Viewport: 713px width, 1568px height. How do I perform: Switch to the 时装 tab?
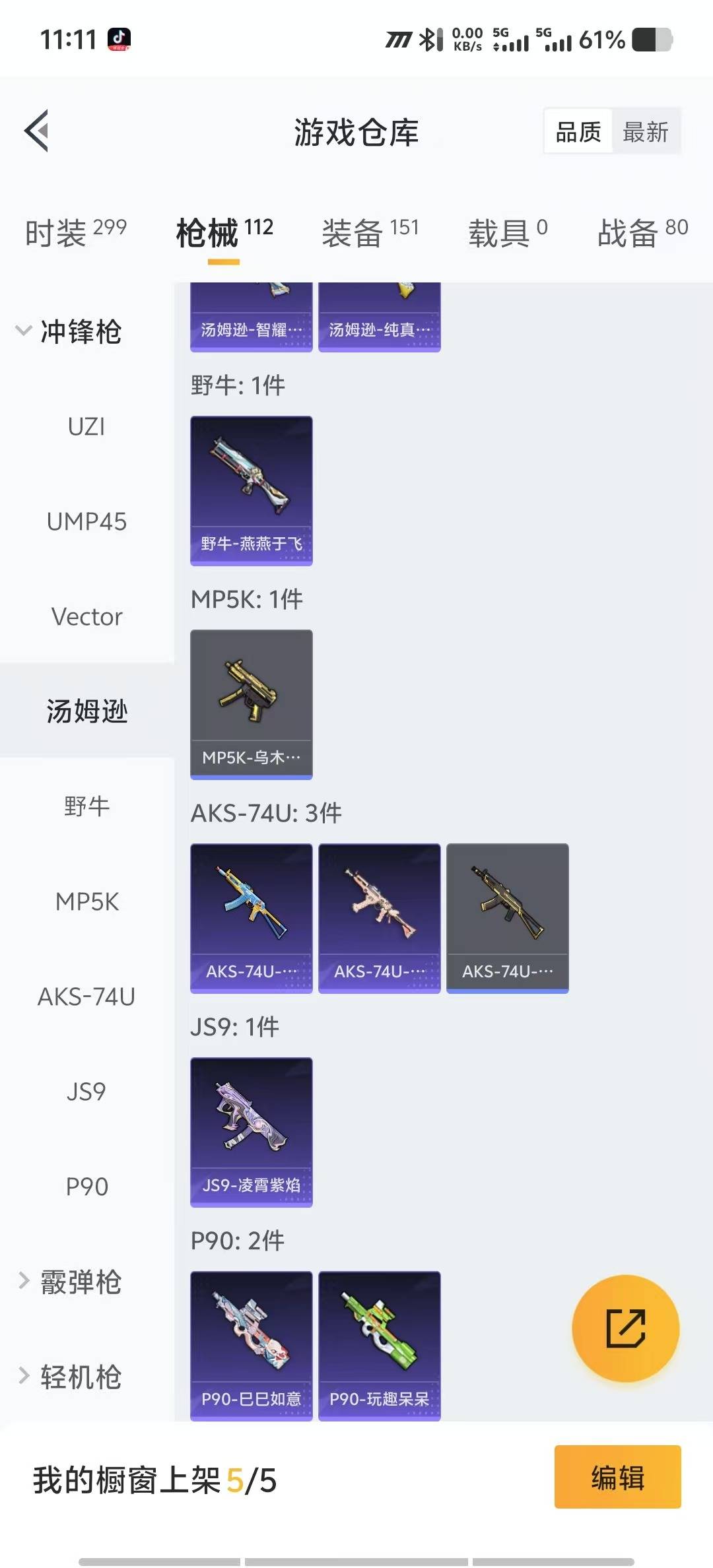pos(75,232)
